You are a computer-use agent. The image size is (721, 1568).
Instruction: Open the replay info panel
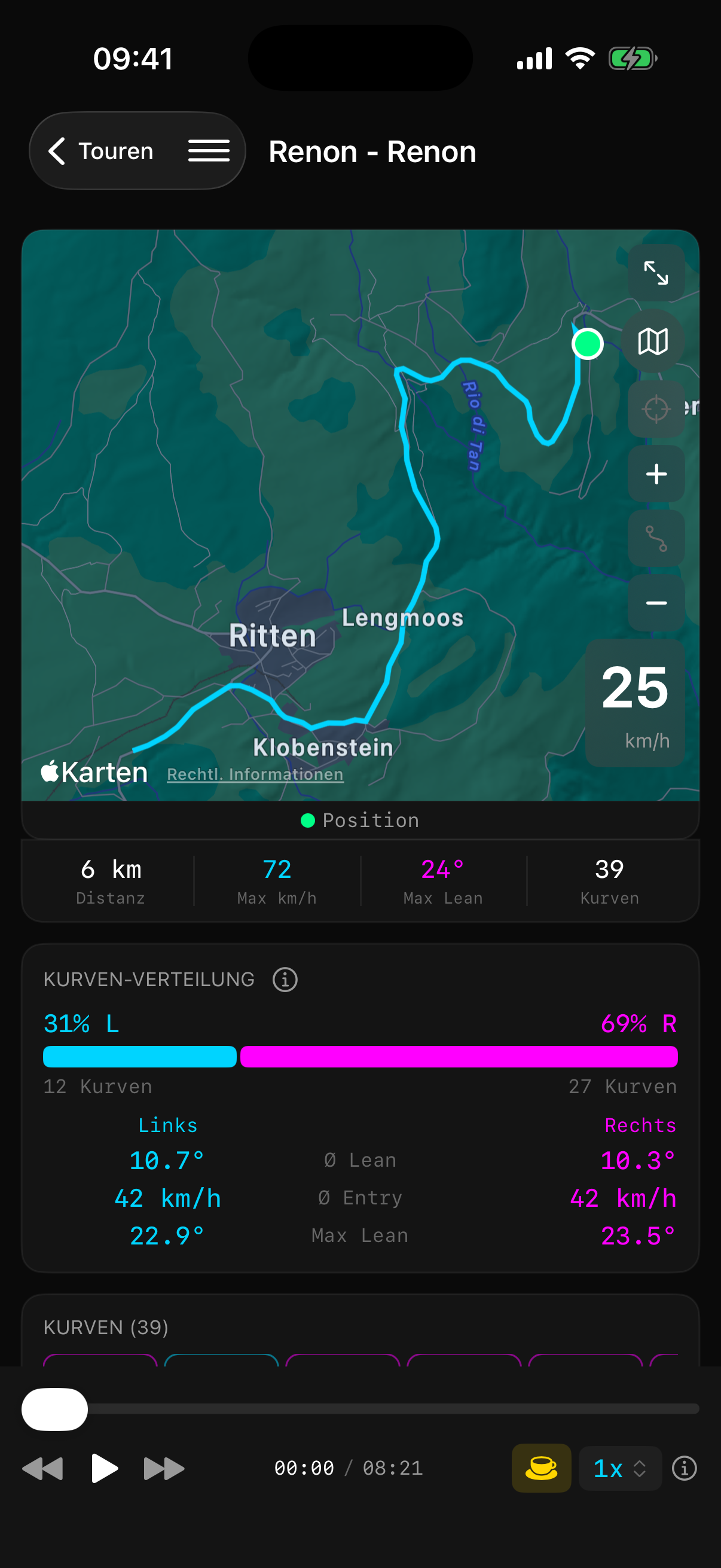pos(684,1468)
